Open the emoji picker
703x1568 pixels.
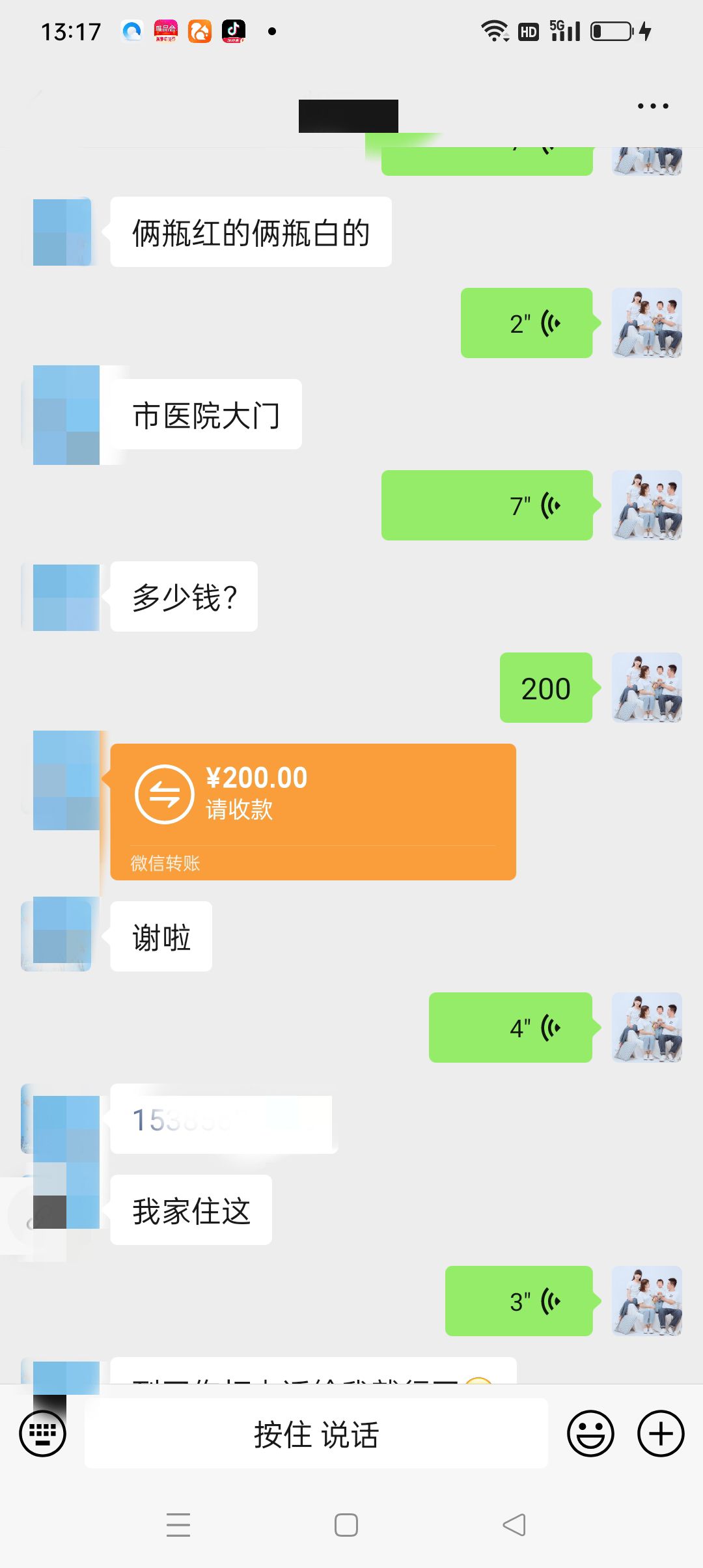pos(590,1433)
